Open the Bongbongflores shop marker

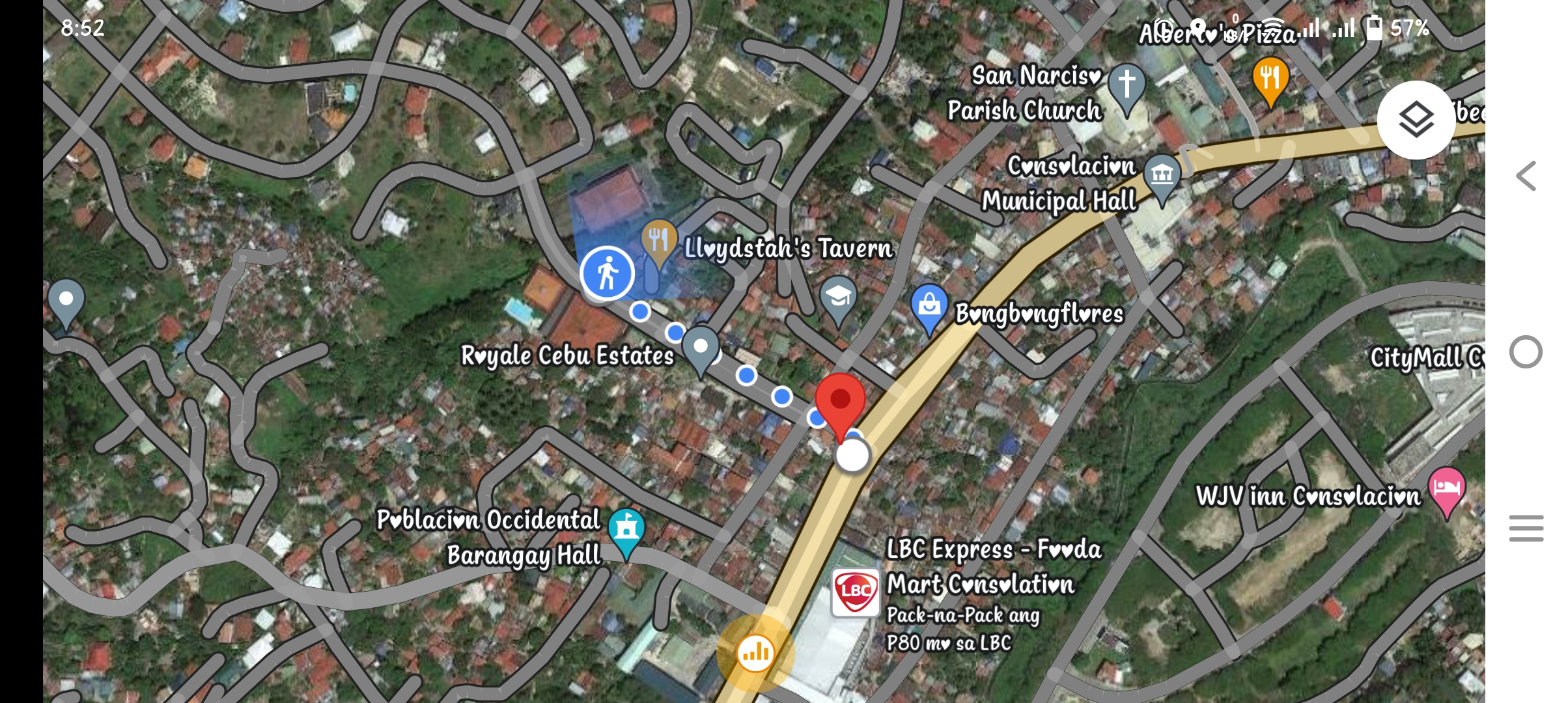(x=929, y=306)
